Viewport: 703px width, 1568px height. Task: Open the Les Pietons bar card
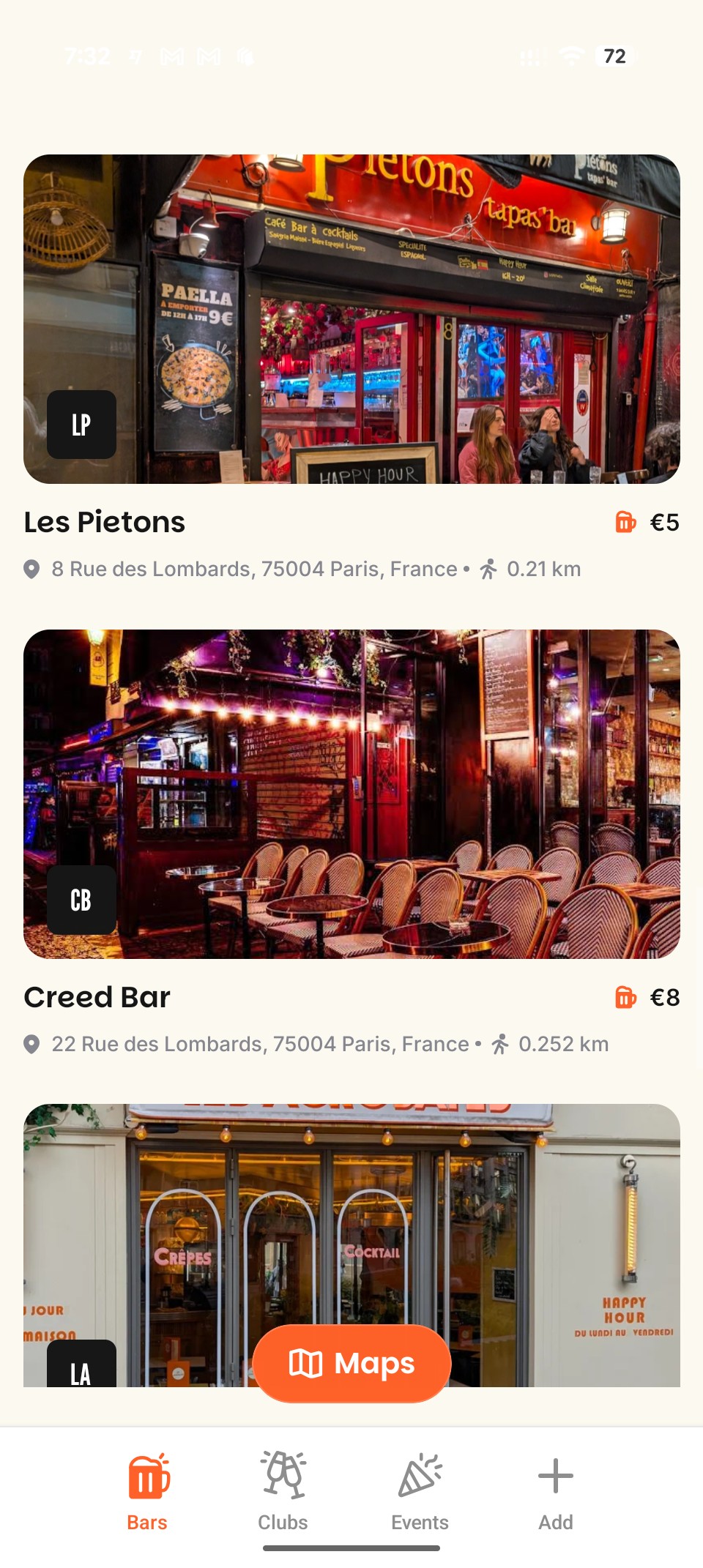click(351, 319)
